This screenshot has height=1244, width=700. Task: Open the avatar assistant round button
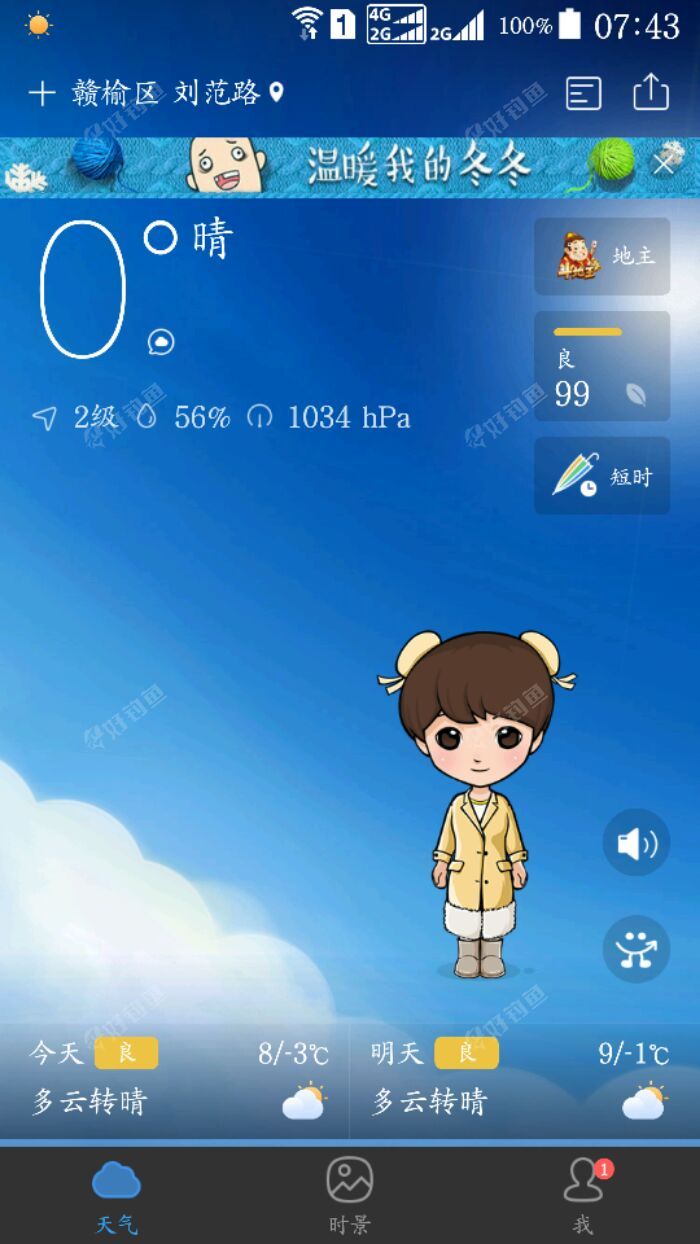(636, 949)
